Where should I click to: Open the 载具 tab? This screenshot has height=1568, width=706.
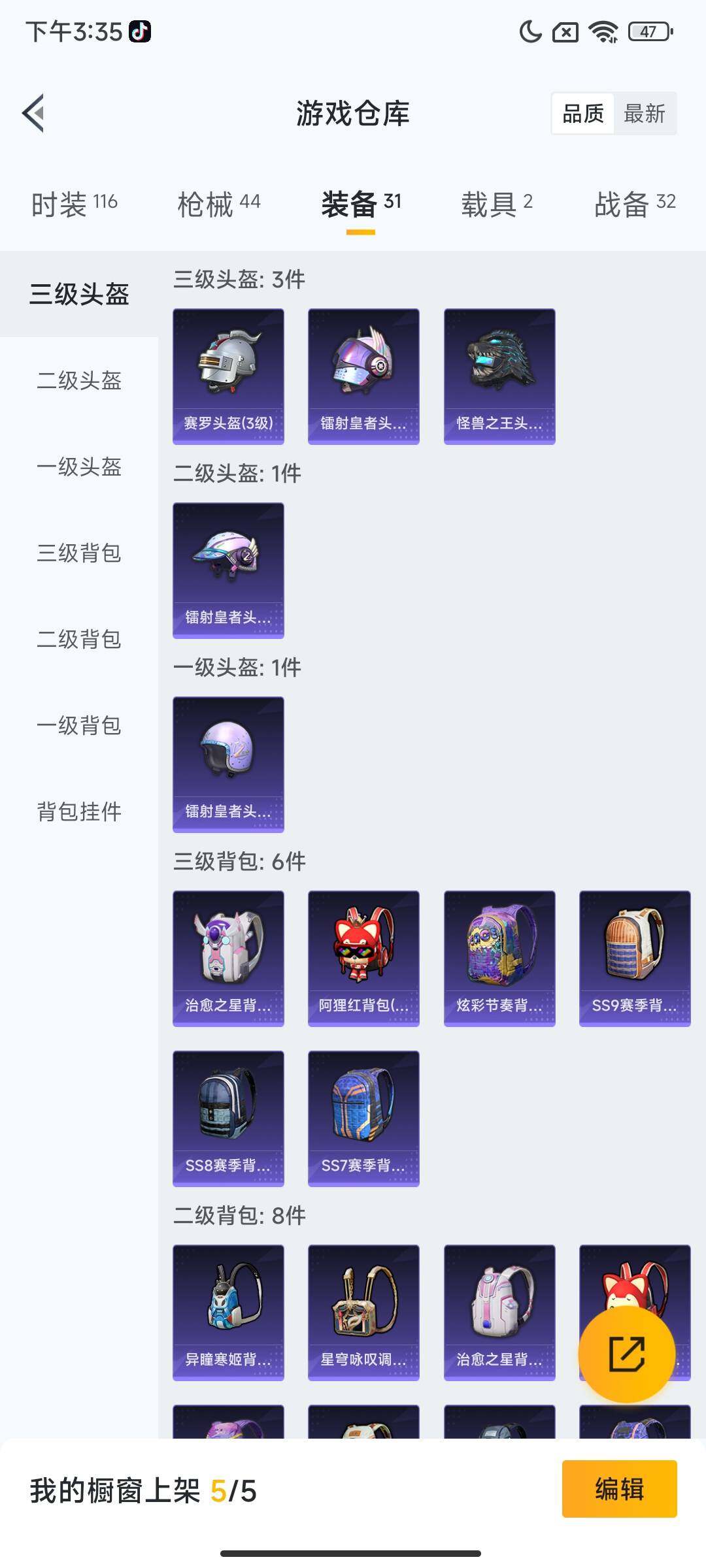pos(497,204)
